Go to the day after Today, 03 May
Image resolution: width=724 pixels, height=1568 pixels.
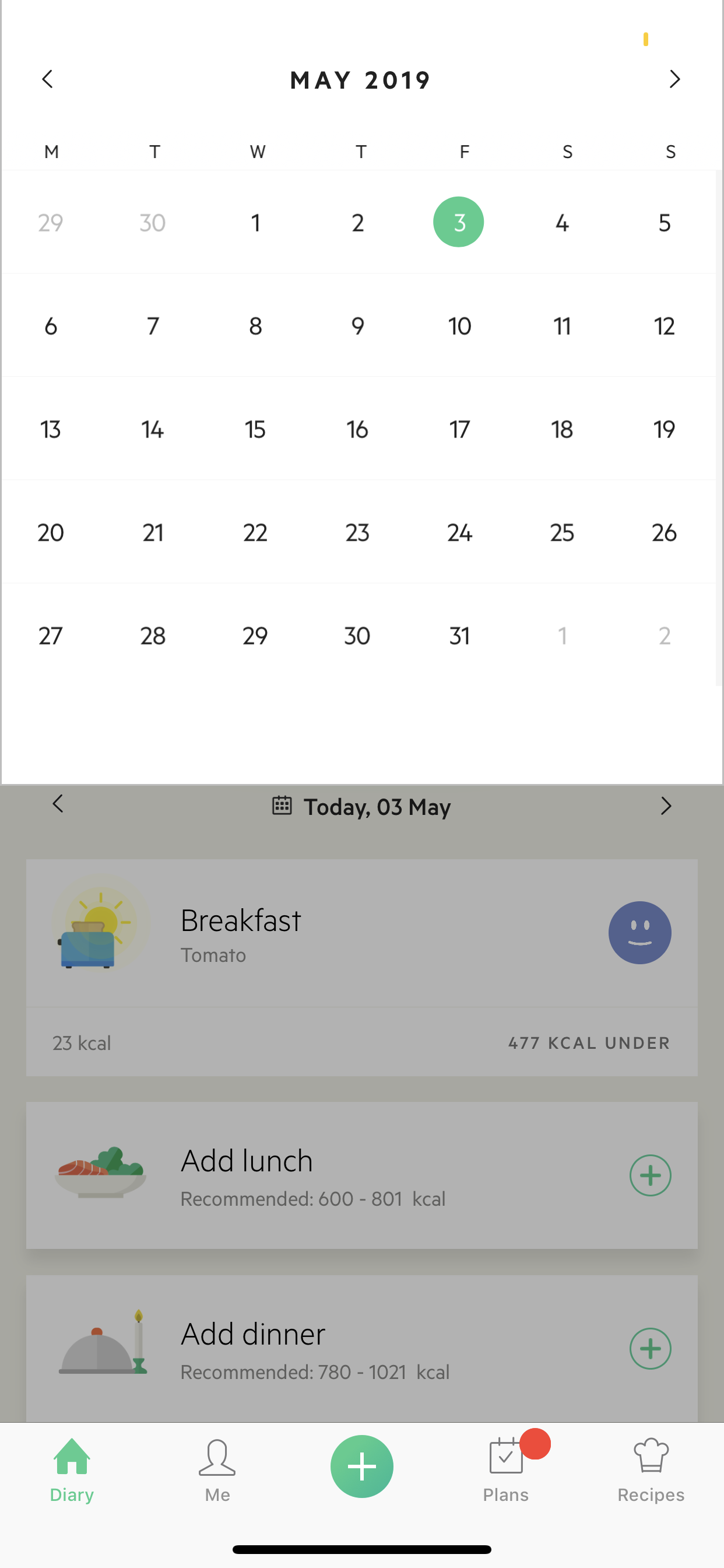pyautogui.click(x=666, y=806)
